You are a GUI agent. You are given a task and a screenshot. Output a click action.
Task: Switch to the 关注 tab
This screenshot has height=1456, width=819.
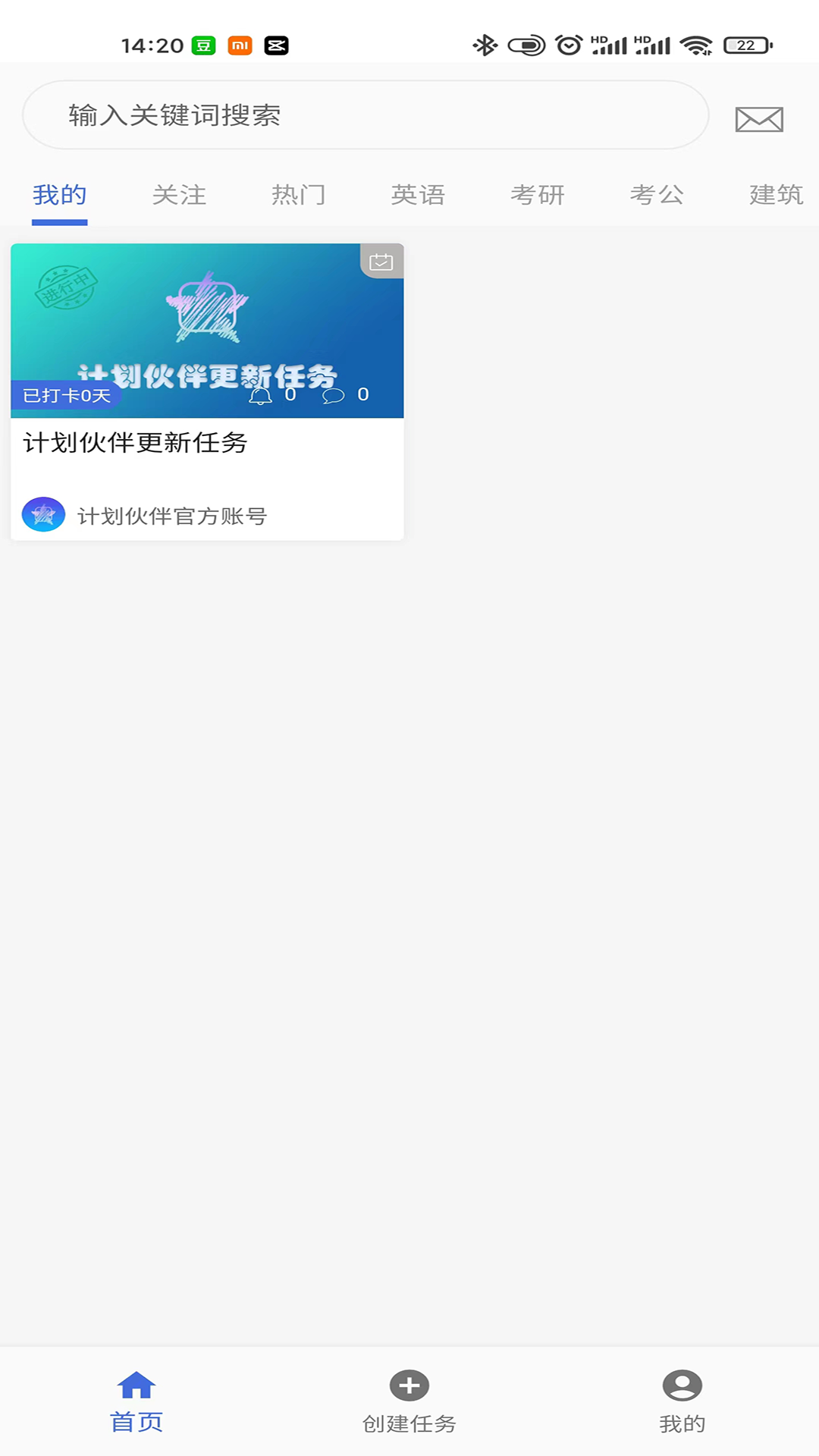click(179, 195)
